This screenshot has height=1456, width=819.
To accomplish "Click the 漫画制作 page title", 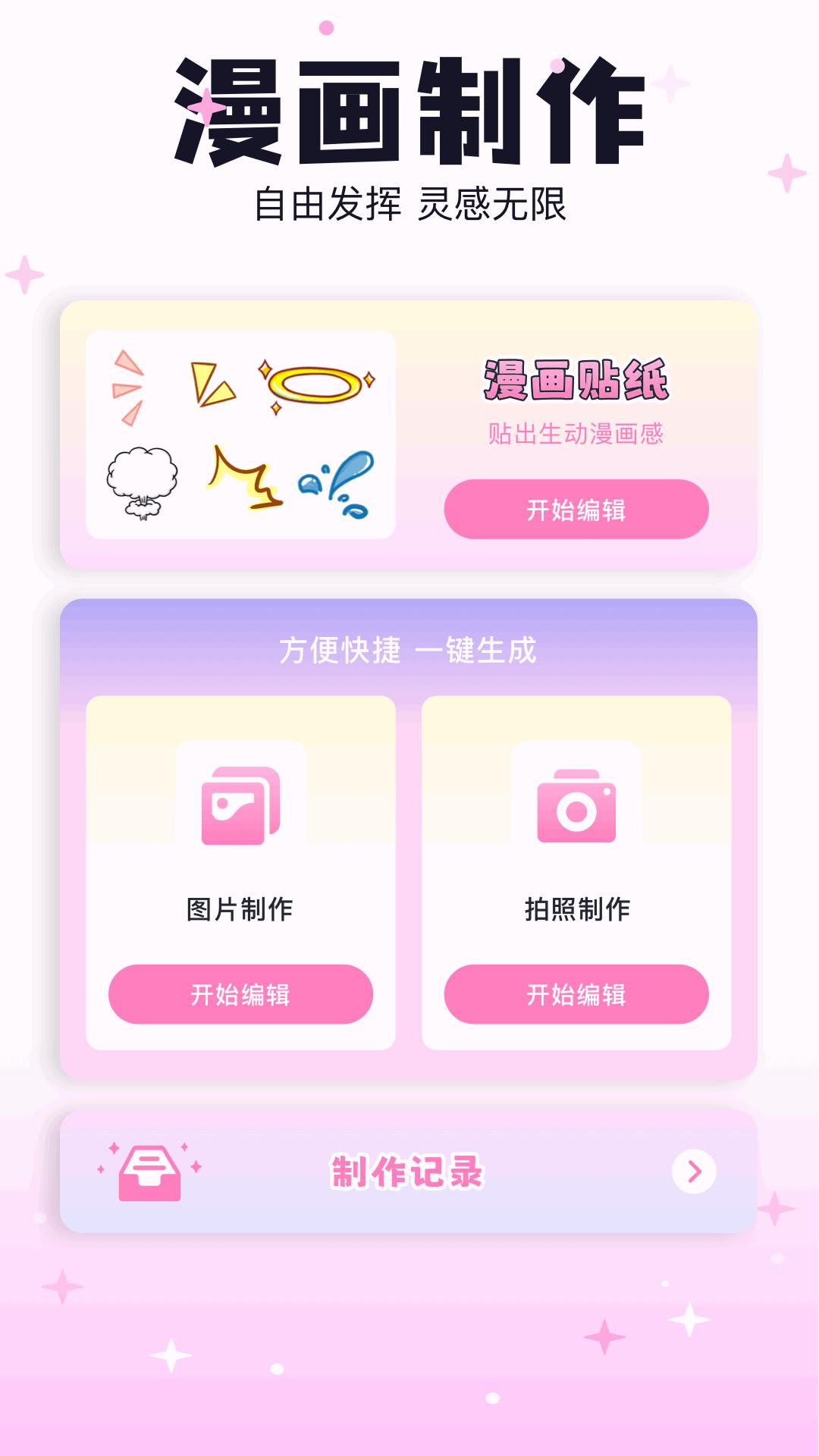I will point(409,106).
